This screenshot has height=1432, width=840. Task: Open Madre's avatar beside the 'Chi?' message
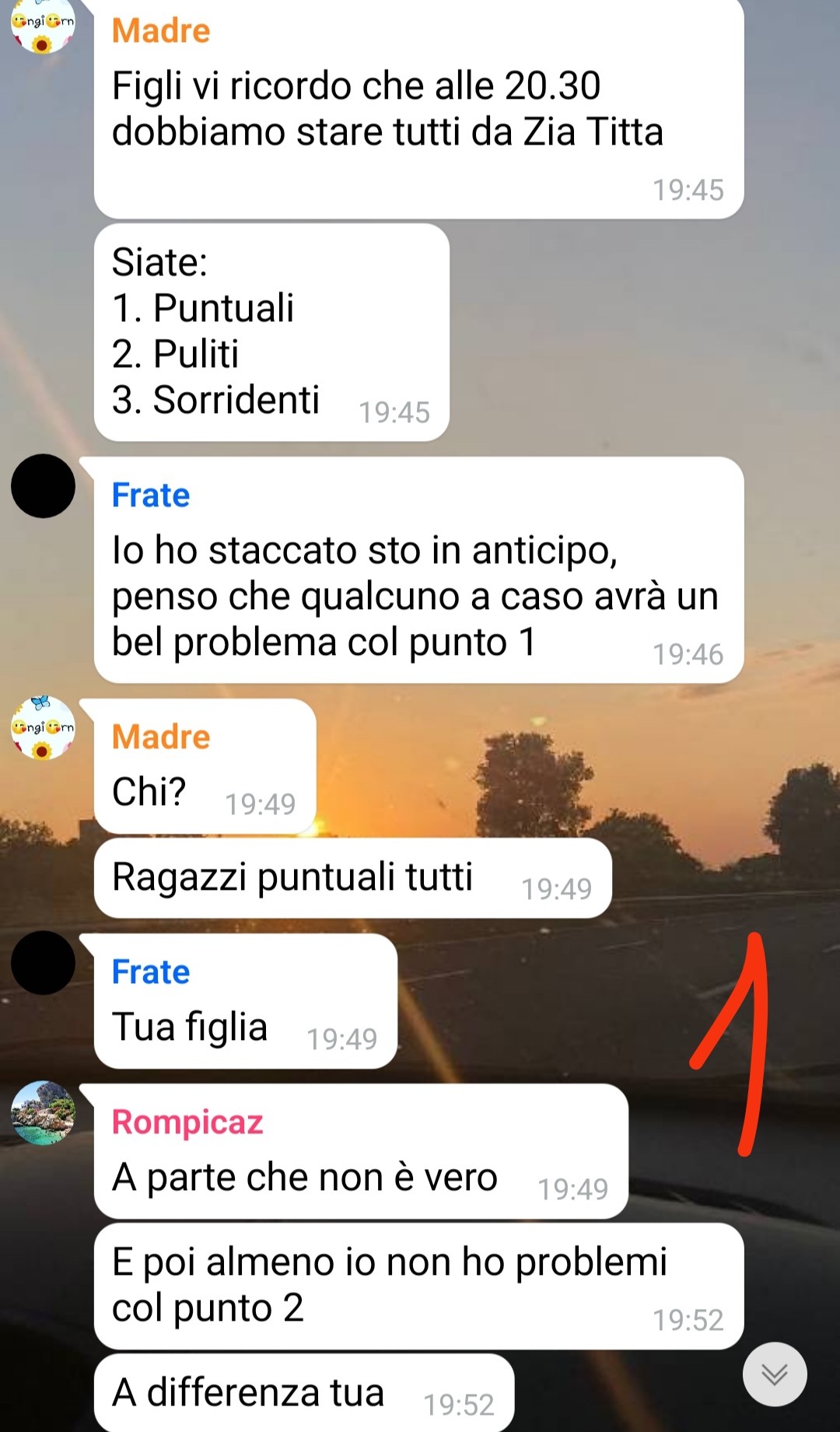[x=43, y=728]
